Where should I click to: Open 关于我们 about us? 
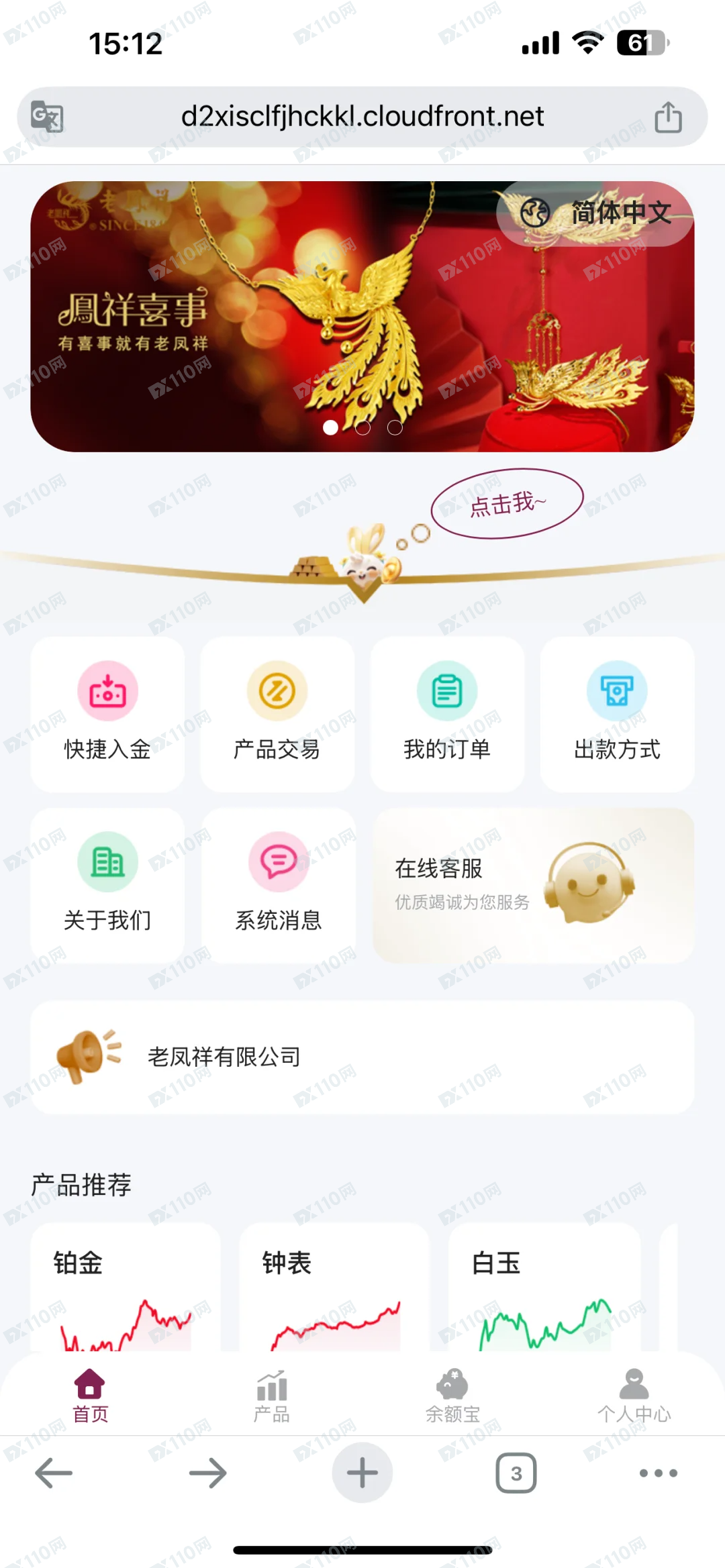coord(107,885)
